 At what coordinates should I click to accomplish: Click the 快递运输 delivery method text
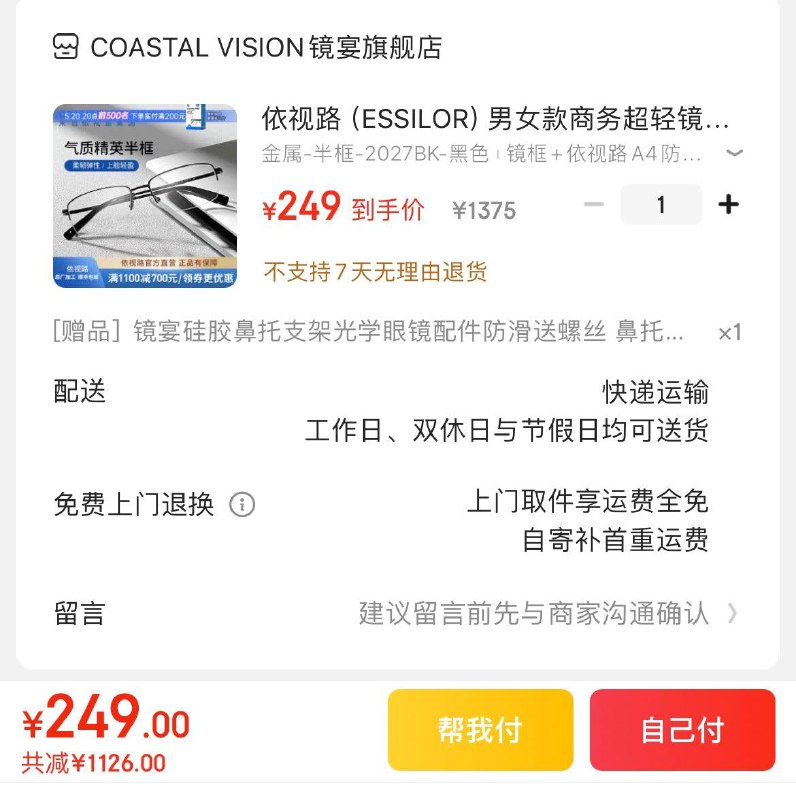click(669, 394)
